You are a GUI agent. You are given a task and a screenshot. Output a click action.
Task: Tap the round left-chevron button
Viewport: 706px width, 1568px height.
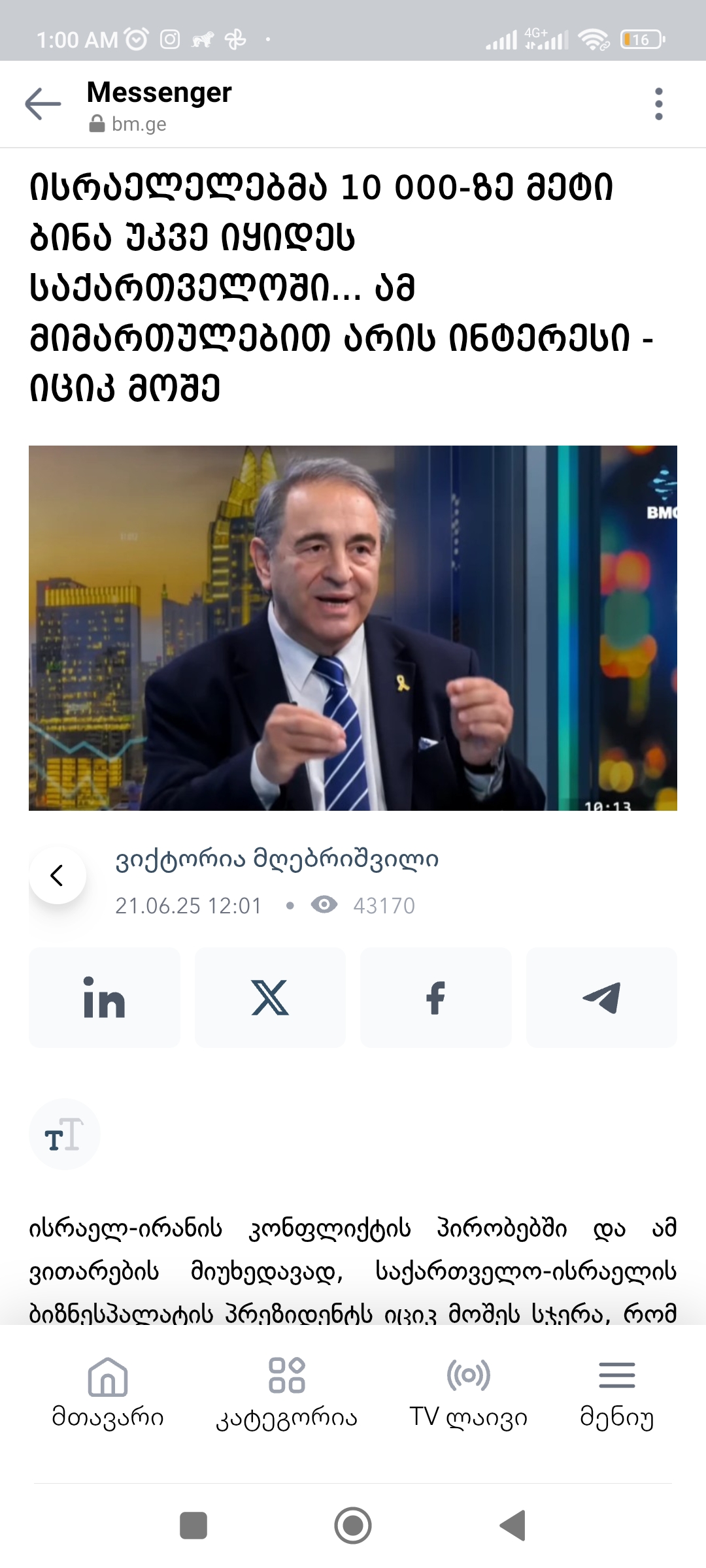58,875
